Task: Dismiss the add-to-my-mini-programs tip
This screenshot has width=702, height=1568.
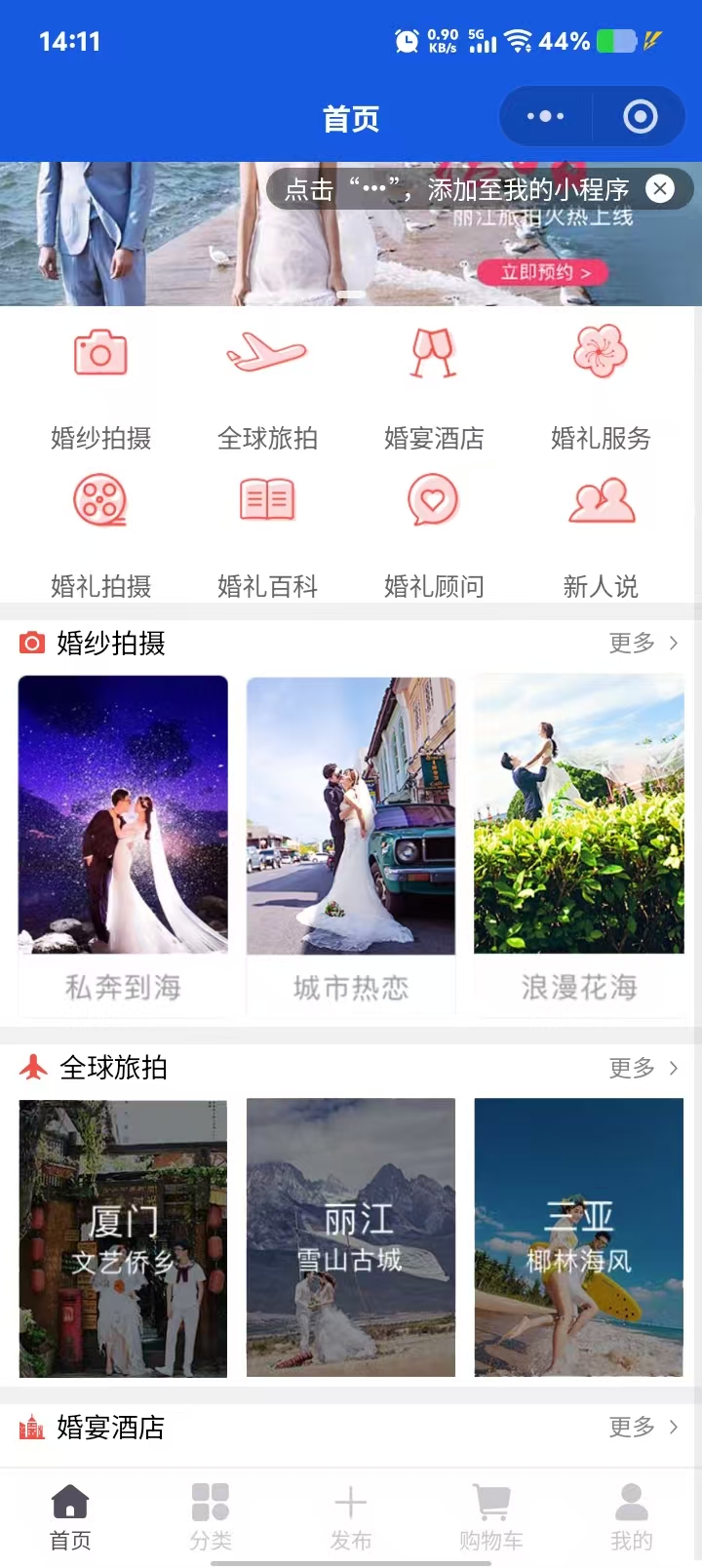Action: 660,188
